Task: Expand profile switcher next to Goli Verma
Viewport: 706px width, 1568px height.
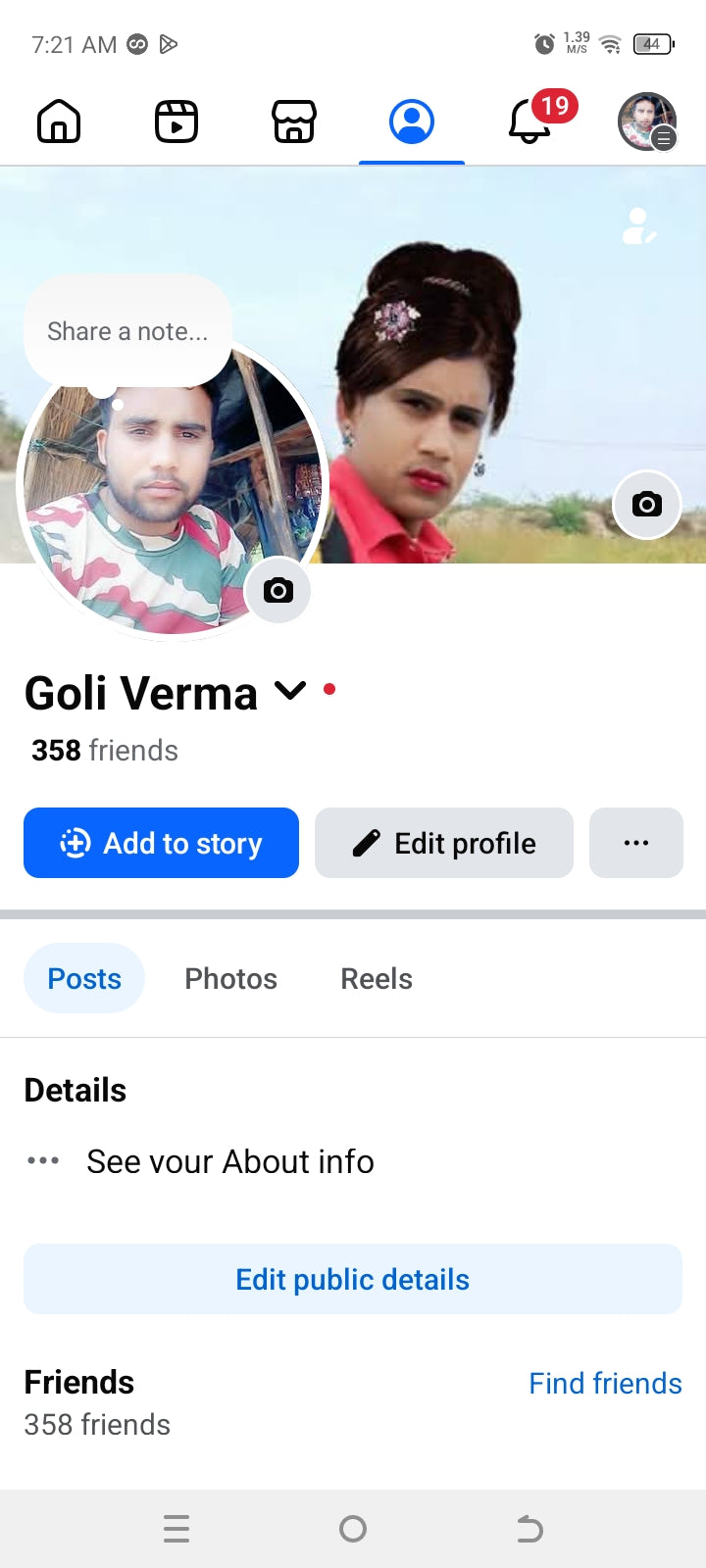Action: pos(290,691)
